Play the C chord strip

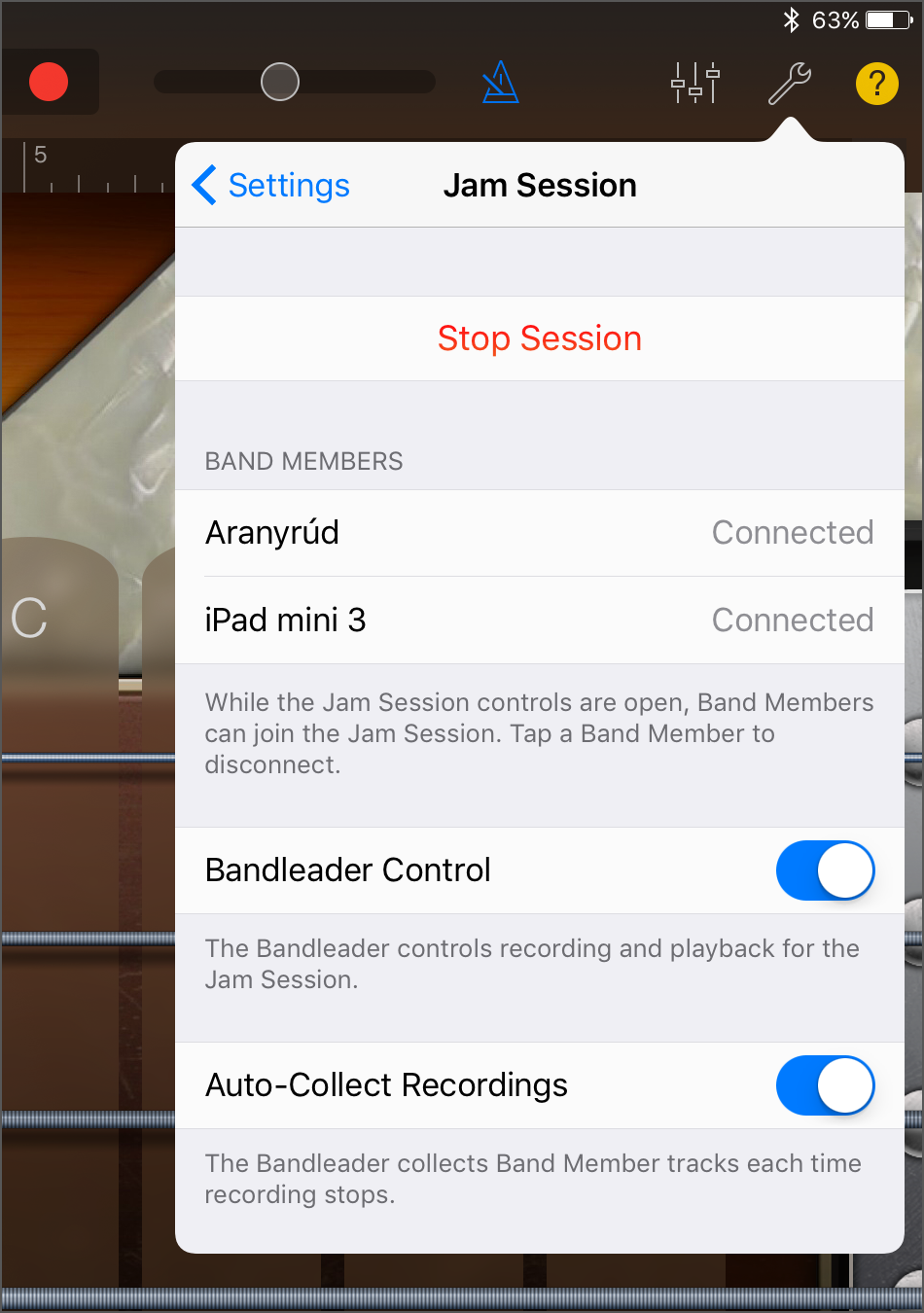(x=58, y=618)
